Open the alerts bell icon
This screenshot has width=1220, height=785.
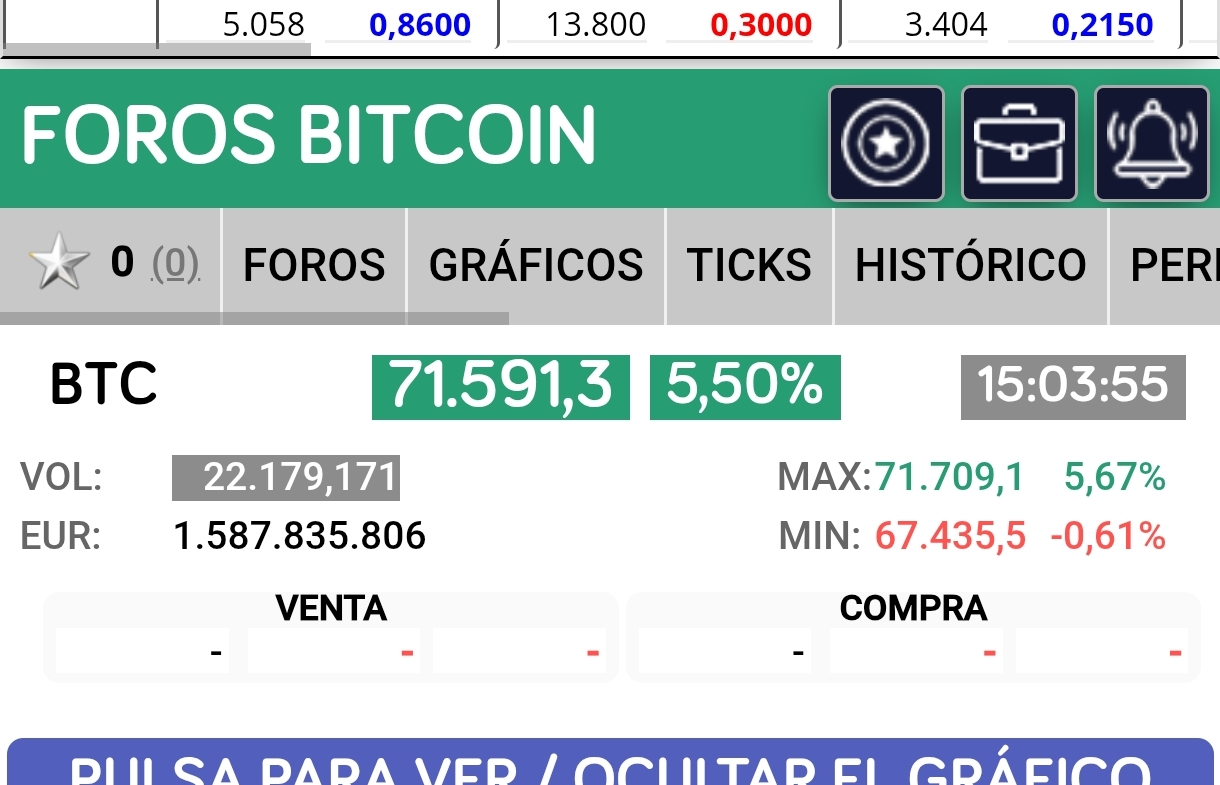pos(1152,144)
